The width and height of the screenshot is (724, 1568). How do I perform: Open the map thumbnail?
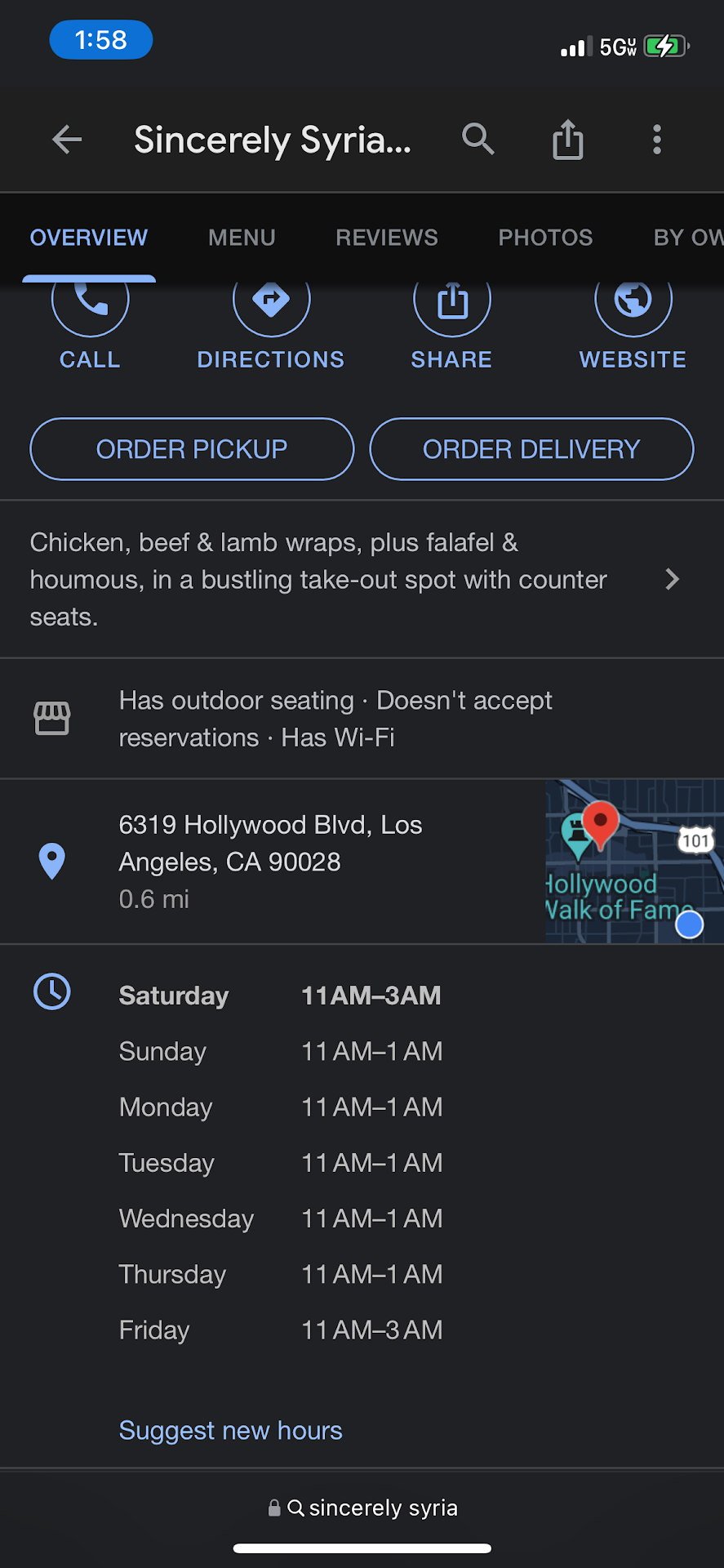point(634,862)
